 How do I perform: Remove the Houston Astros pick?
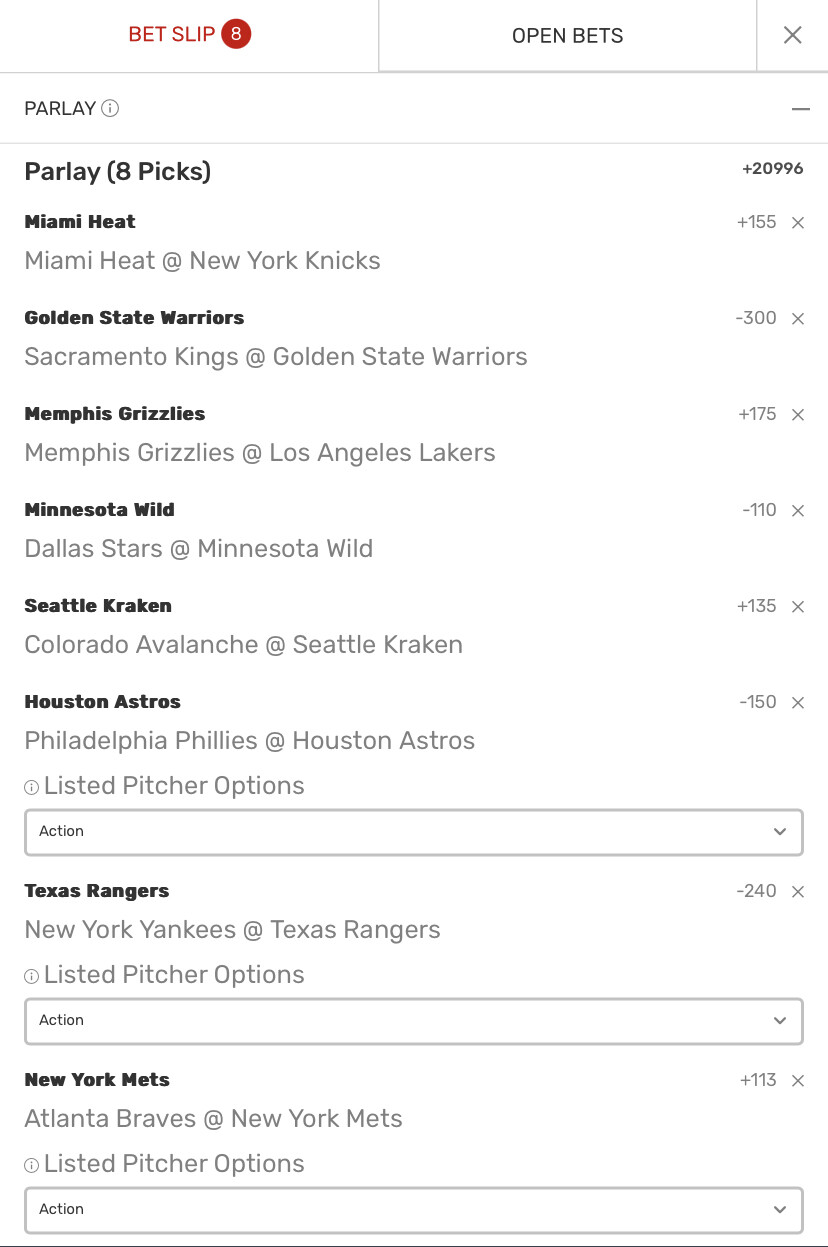tap(798, 703)
